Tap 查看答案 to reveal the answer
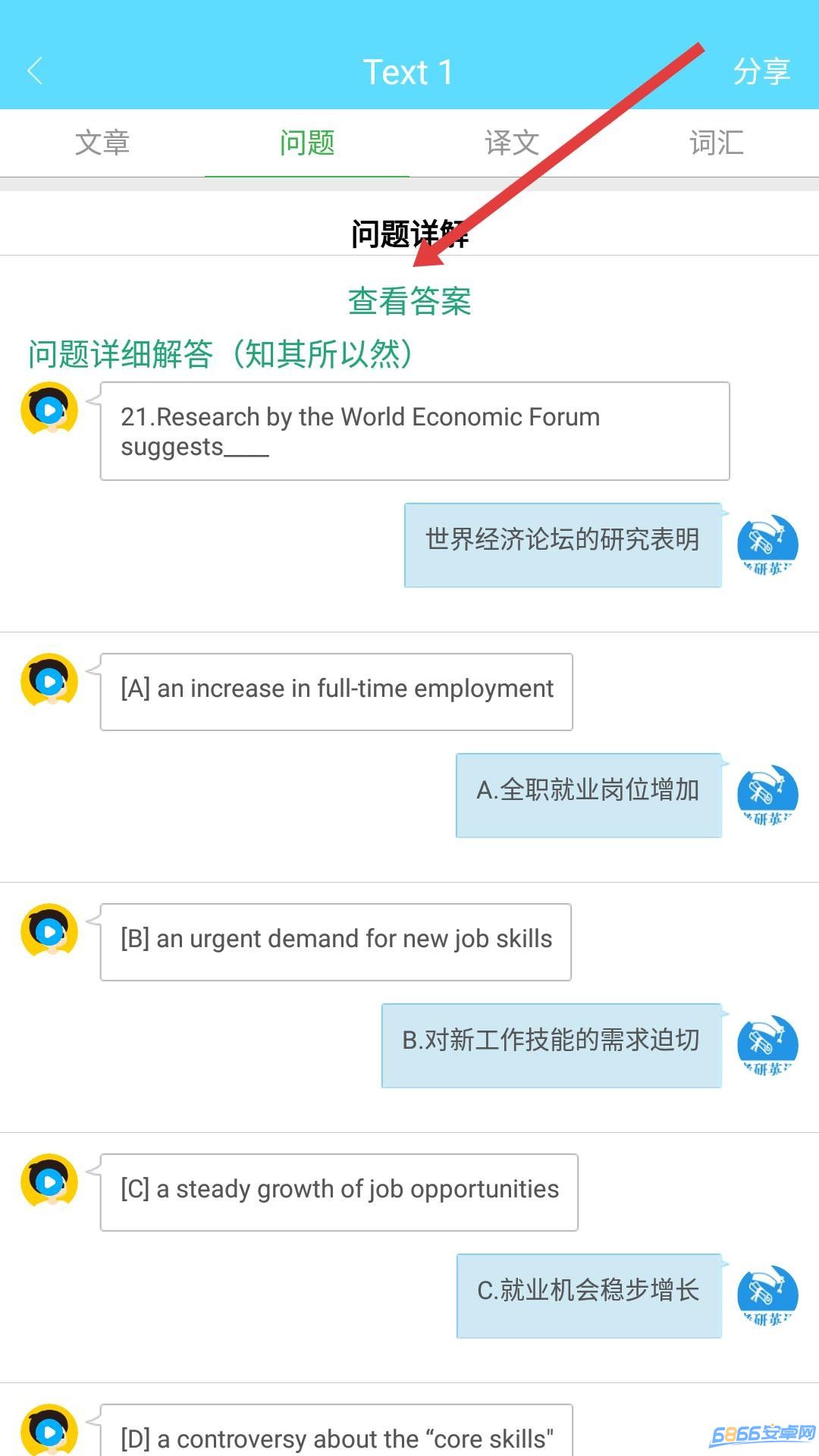Image resolution: width=819 pixels, height=1456 pixels. click(x=409, y=302)
